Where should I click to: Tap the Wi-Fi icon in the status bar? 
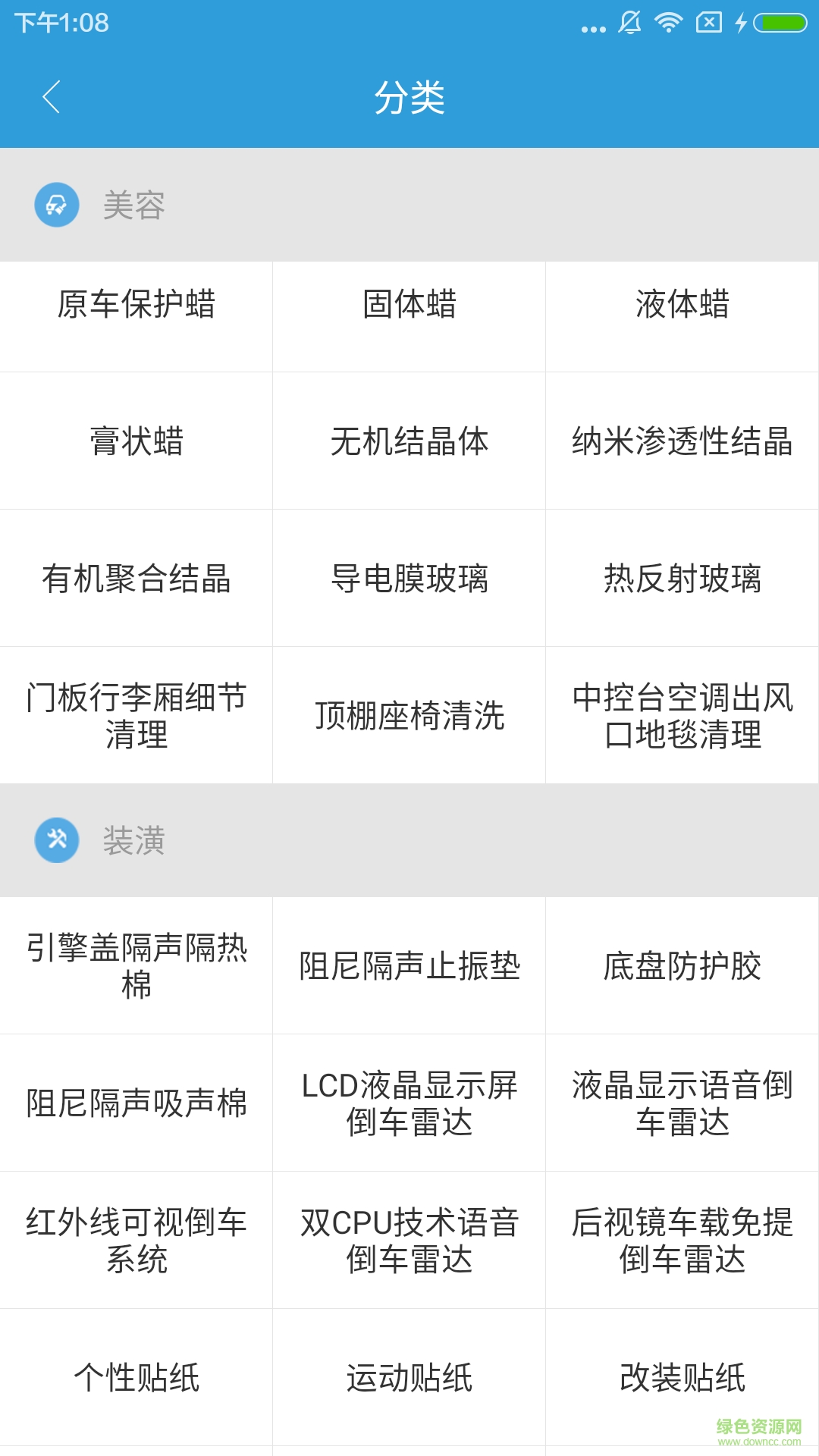click(669, 22)
